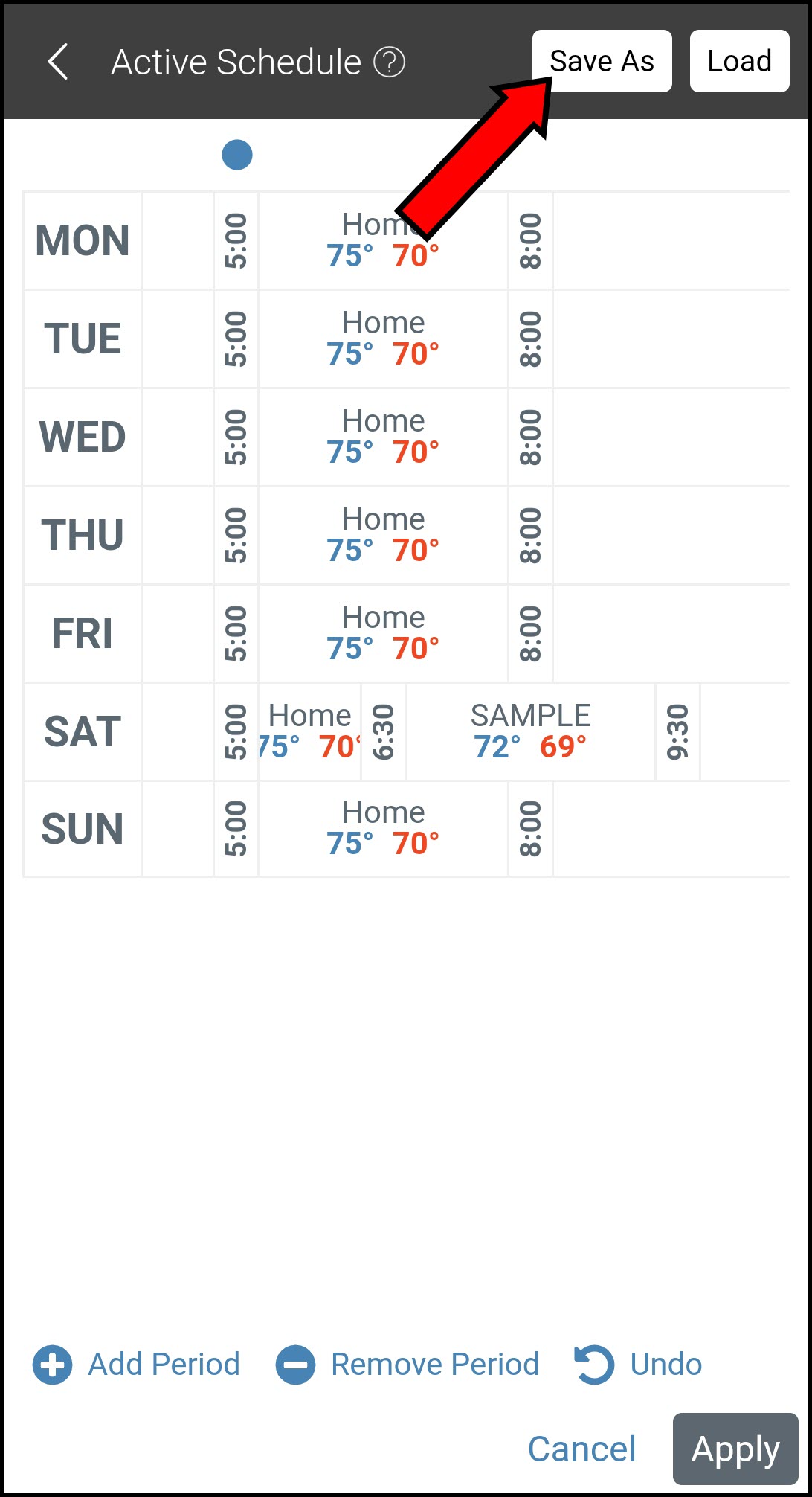812x1497 pixels.
Task: Add a new period
Action: coord(137,1365)
